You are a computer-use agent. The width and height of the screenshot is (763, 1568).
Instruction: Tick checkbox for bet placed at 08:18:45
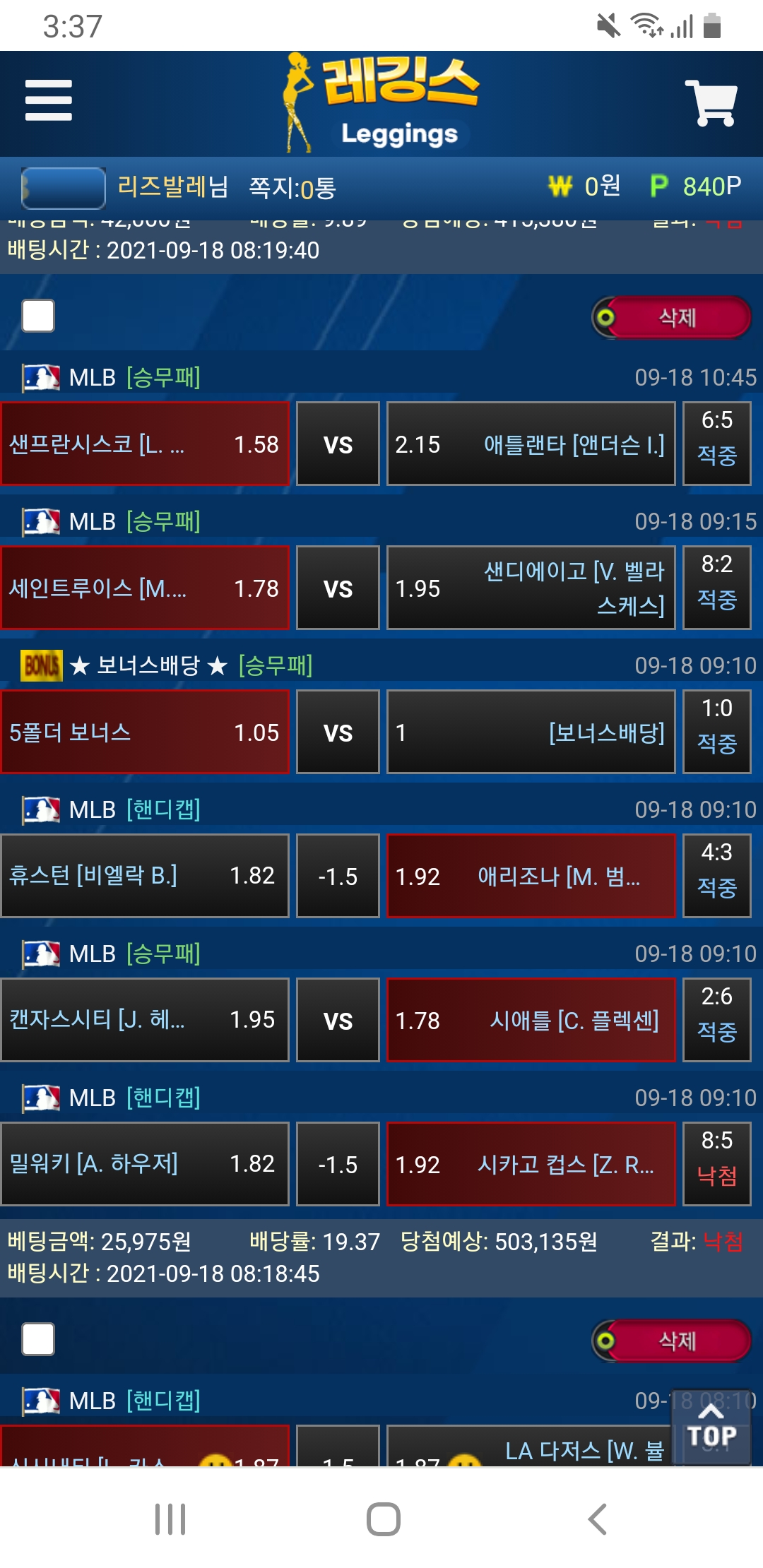point(38,1339)
